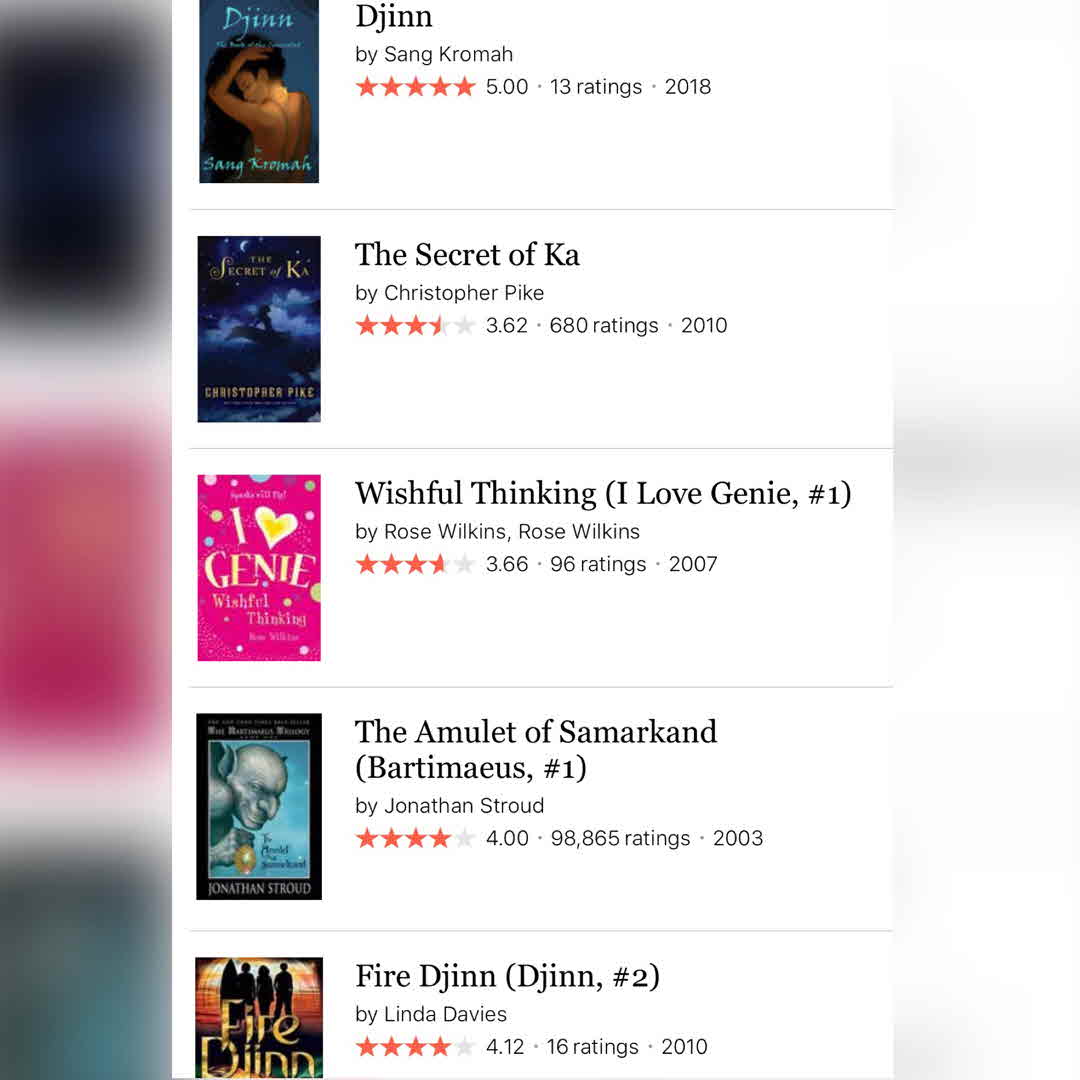View author Linda Davies's page
This screenshot has width=1080, height=1080.
(x=445, y=1014)
